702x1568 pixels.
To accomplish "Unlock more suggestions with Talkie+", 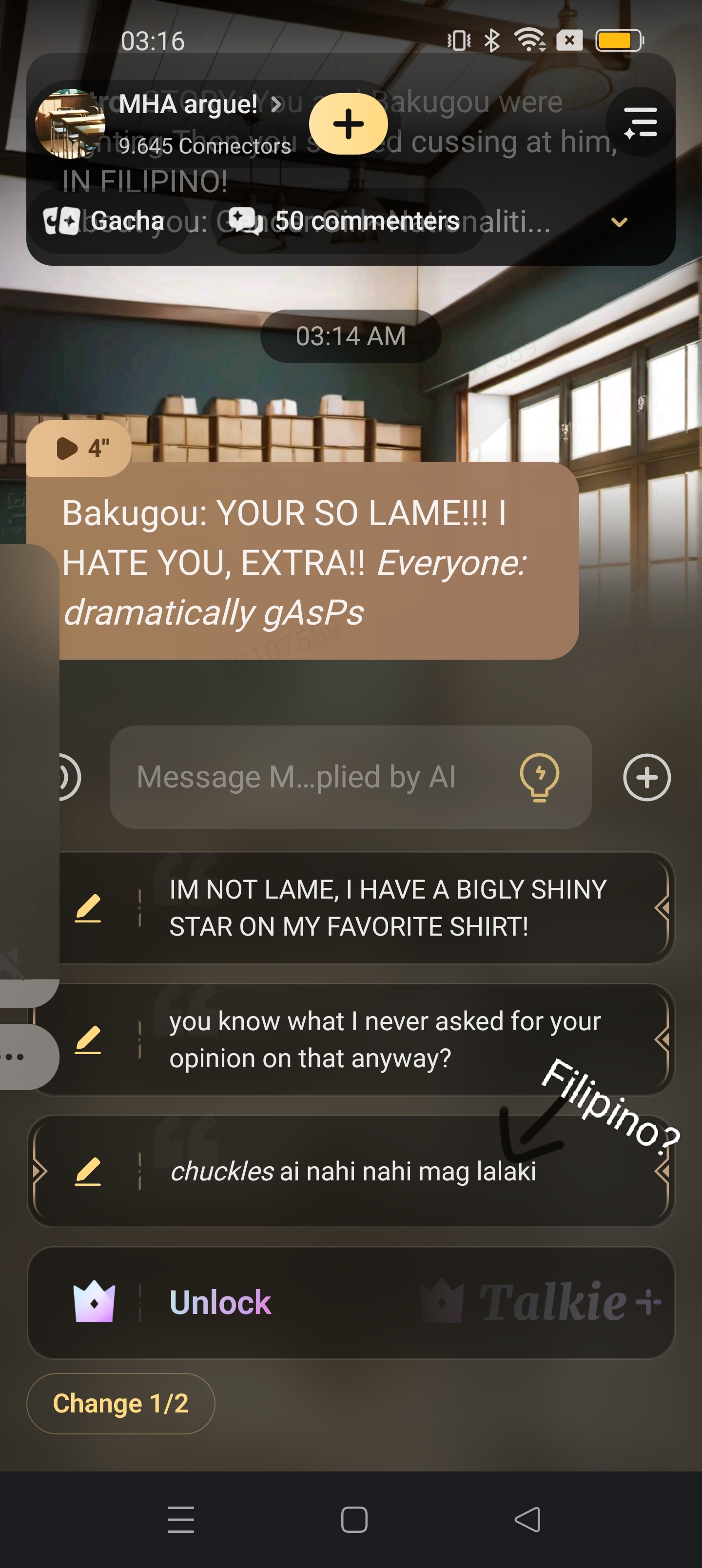I will pos(351,1303).
